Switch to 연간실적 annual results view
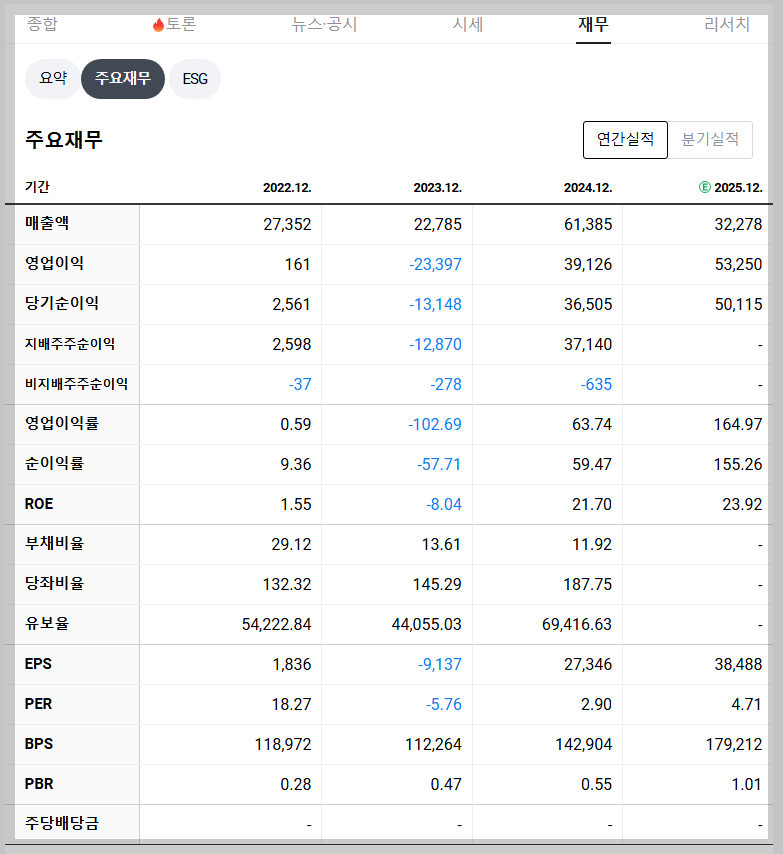 [624, 140]
